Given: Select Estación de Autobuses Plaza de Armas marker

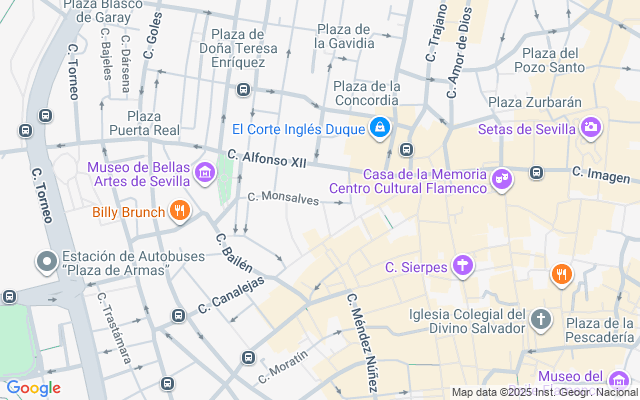Looking at the screenshot, I should pos(47,262).
